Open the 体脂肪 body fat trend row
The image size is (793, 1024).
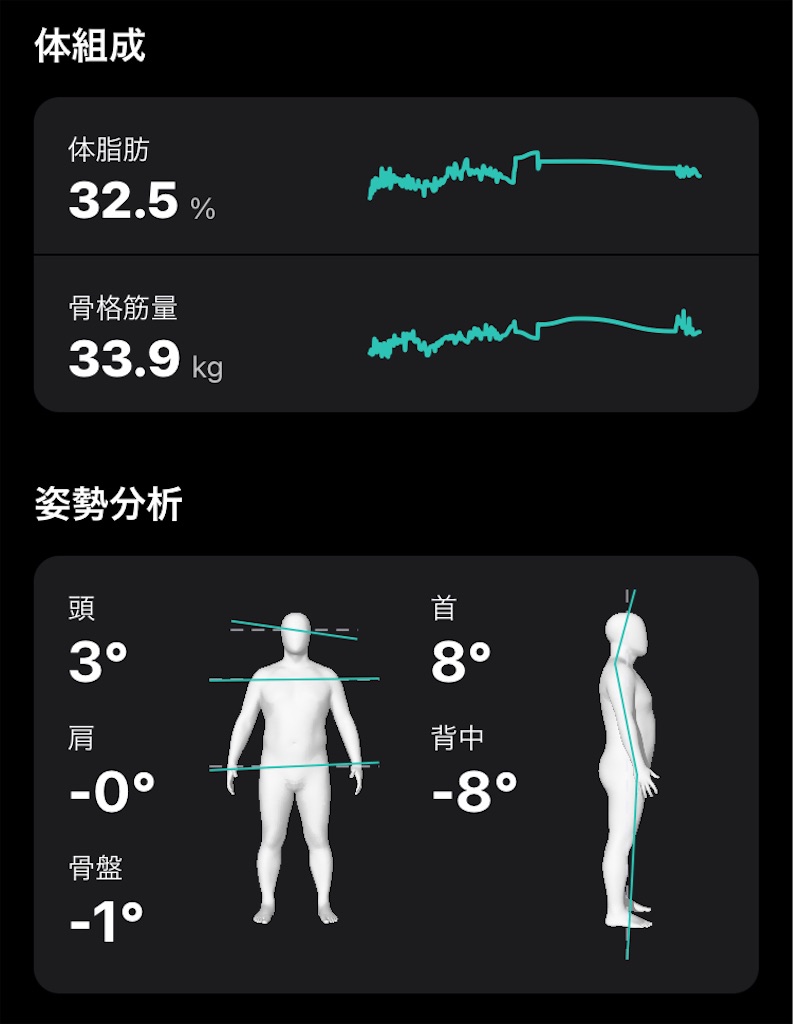396,176
